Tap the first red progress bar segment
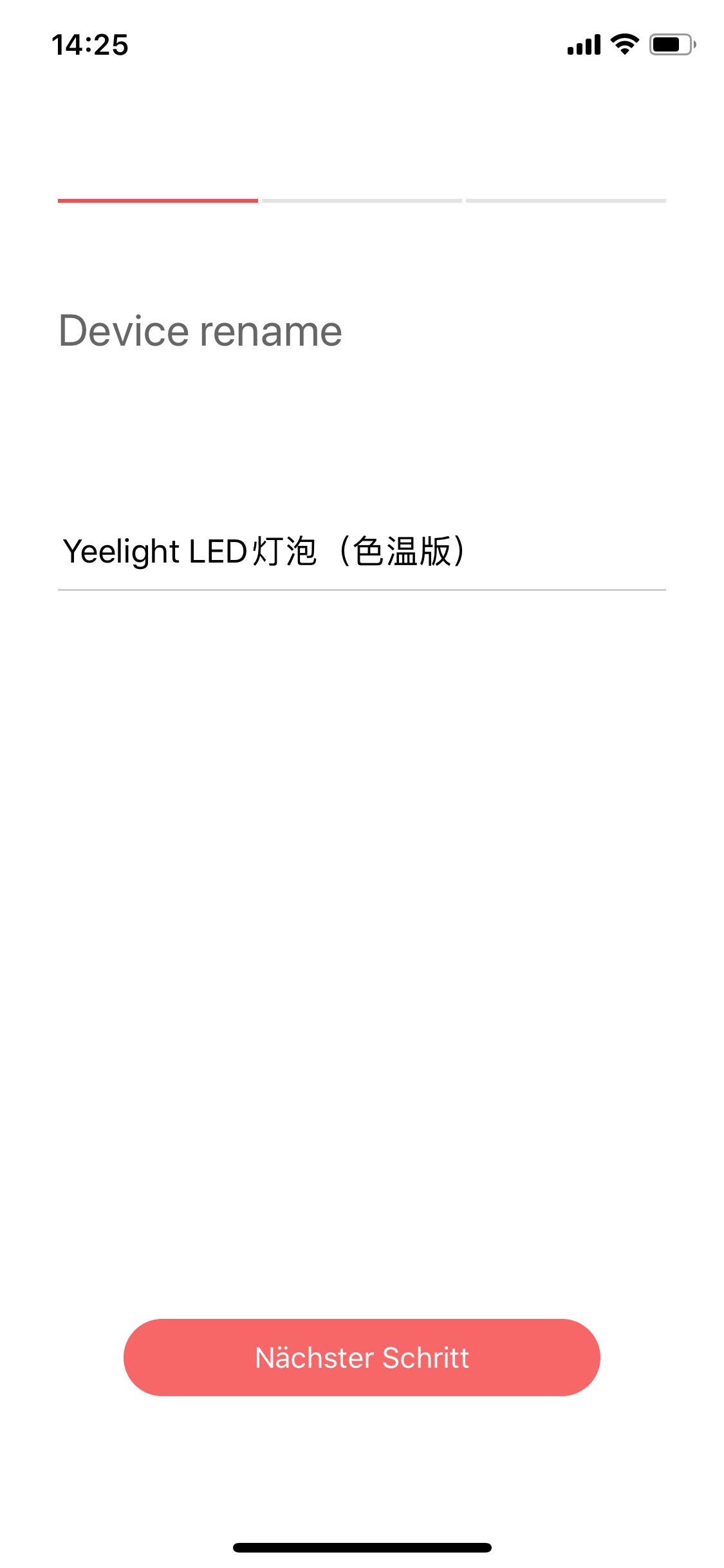The height and width of the screenshot is (1568, 724). (x=158, y=201)
